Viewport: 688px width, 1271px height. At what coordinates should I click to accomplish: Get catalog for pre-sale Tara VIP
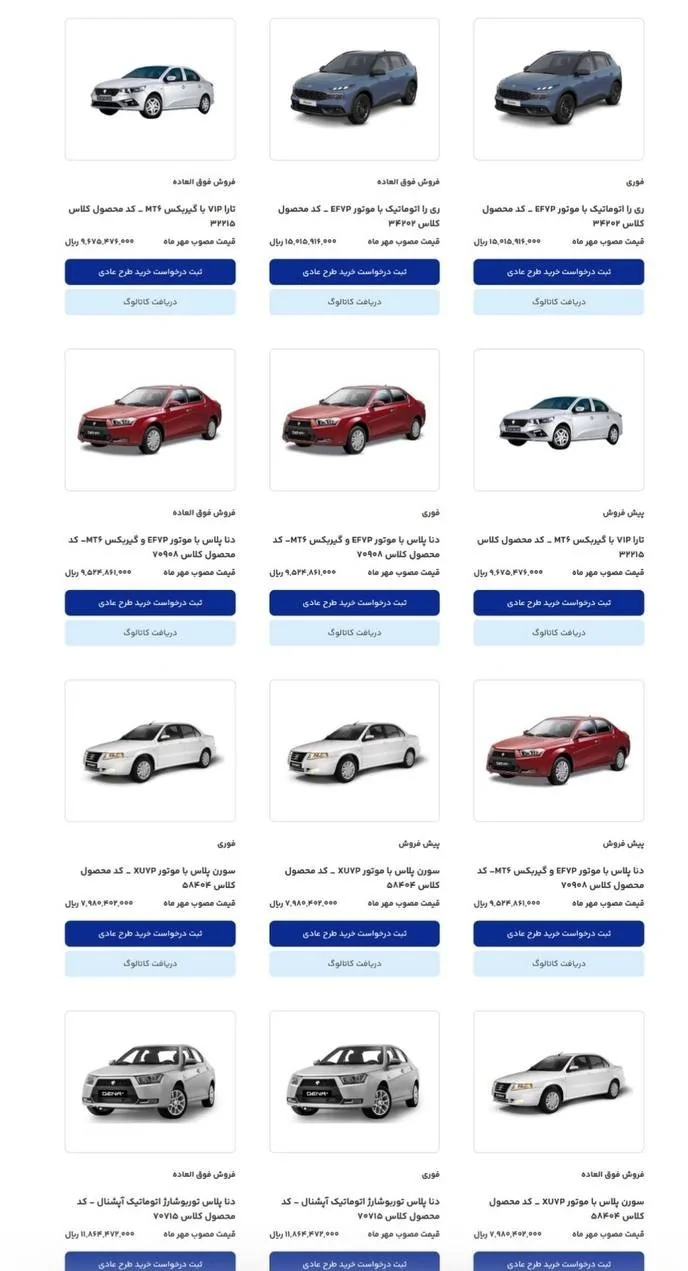[x=558, y=632]
